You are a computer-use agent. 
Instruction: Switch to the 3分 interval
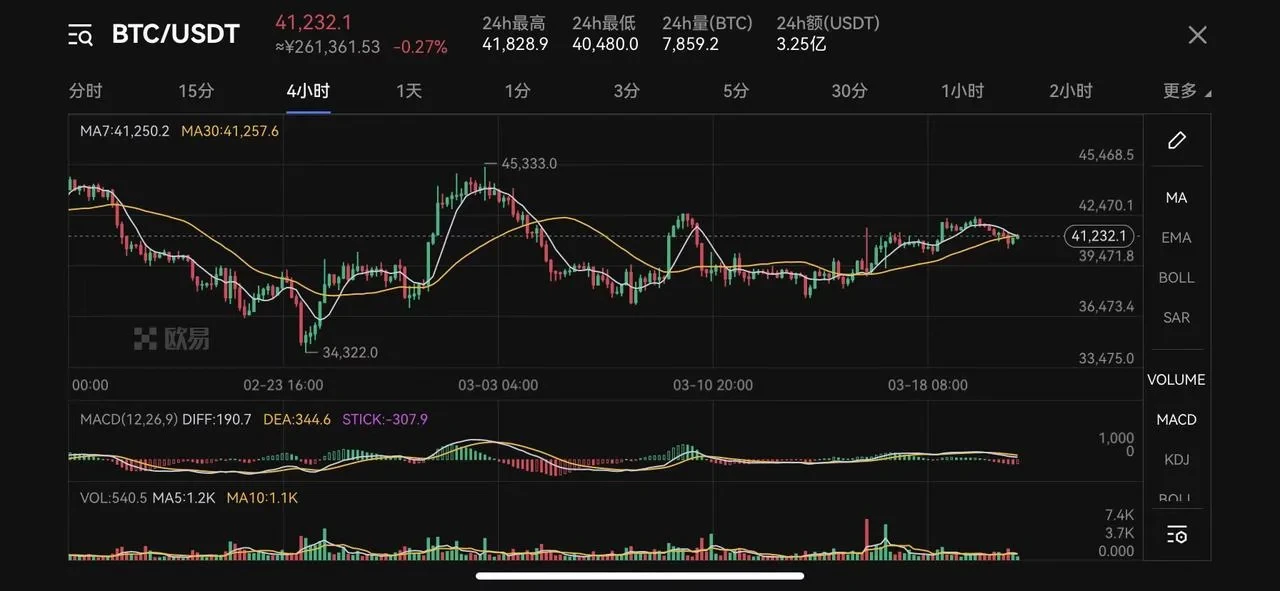[x=626, y=91]
